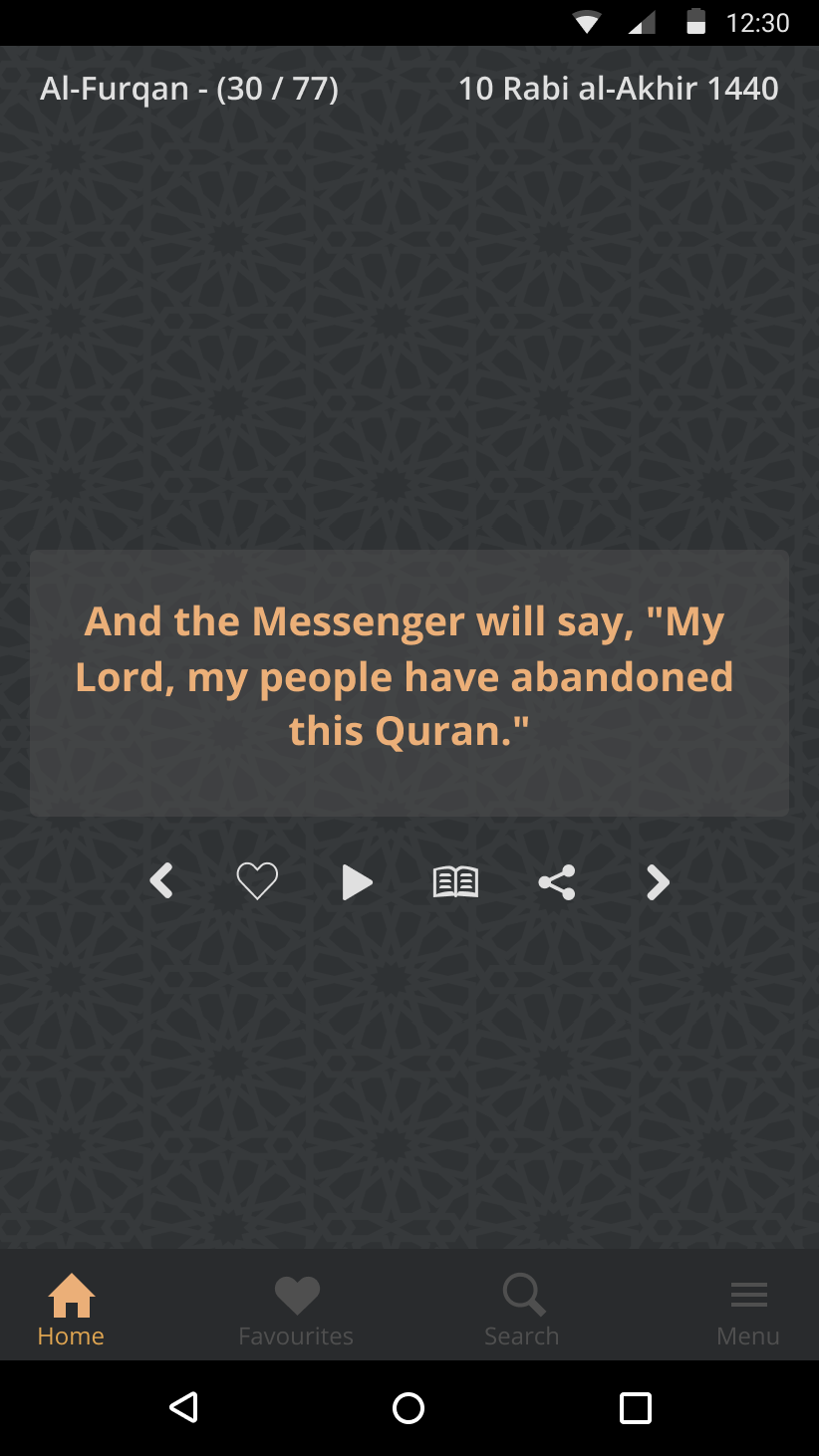Switch to the Favourites tab
Screen dimensions: 819x1456
296,1311
